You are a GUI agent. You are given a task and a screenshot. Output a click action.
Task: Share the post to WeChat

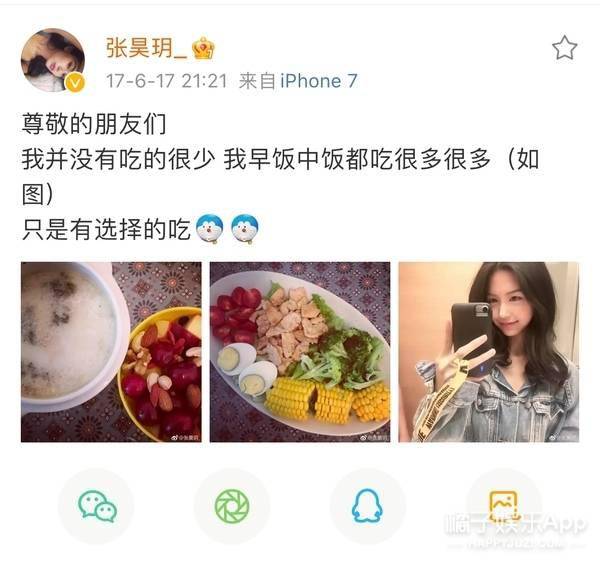(x=96, y=506)
